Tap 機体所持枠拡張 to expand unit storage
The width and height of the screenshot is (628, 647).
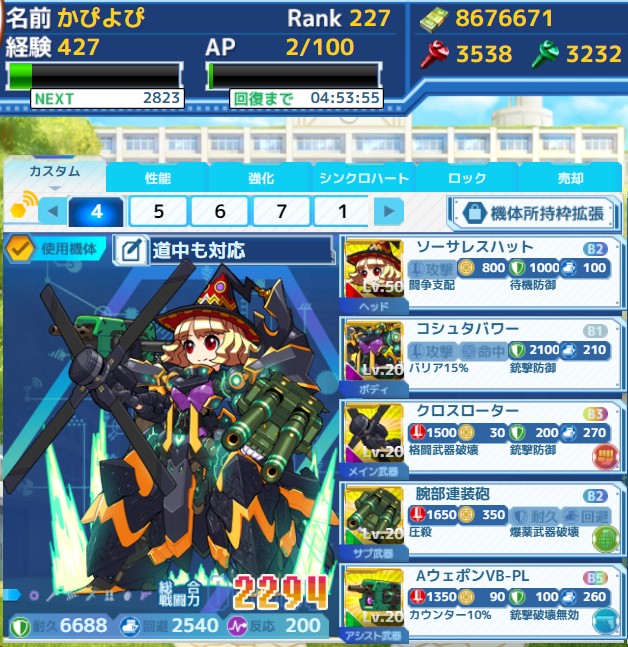(x=533, y=213)
